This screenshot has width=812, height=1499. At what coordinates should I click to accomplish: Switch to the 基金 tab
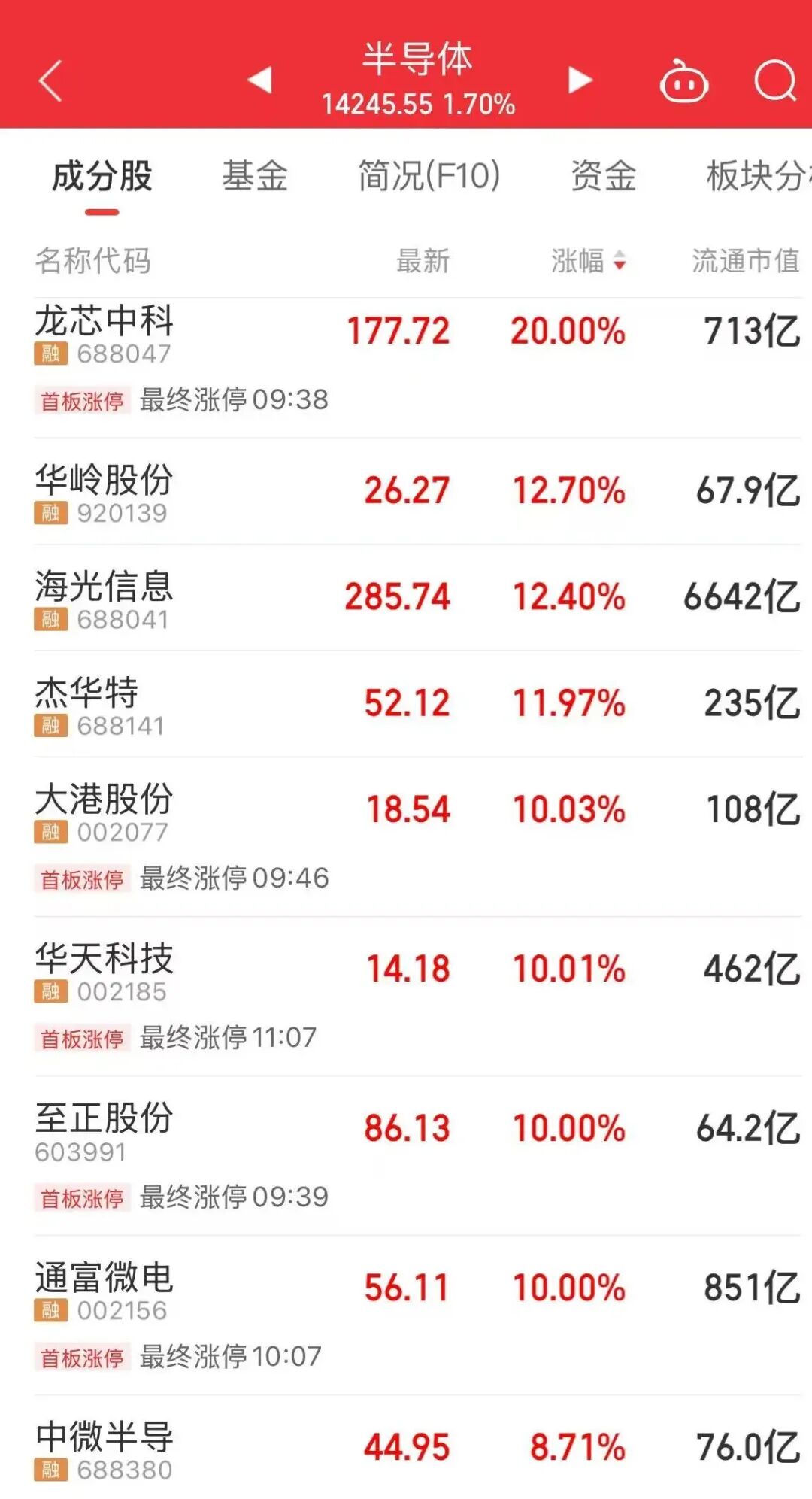click(255, 178)
